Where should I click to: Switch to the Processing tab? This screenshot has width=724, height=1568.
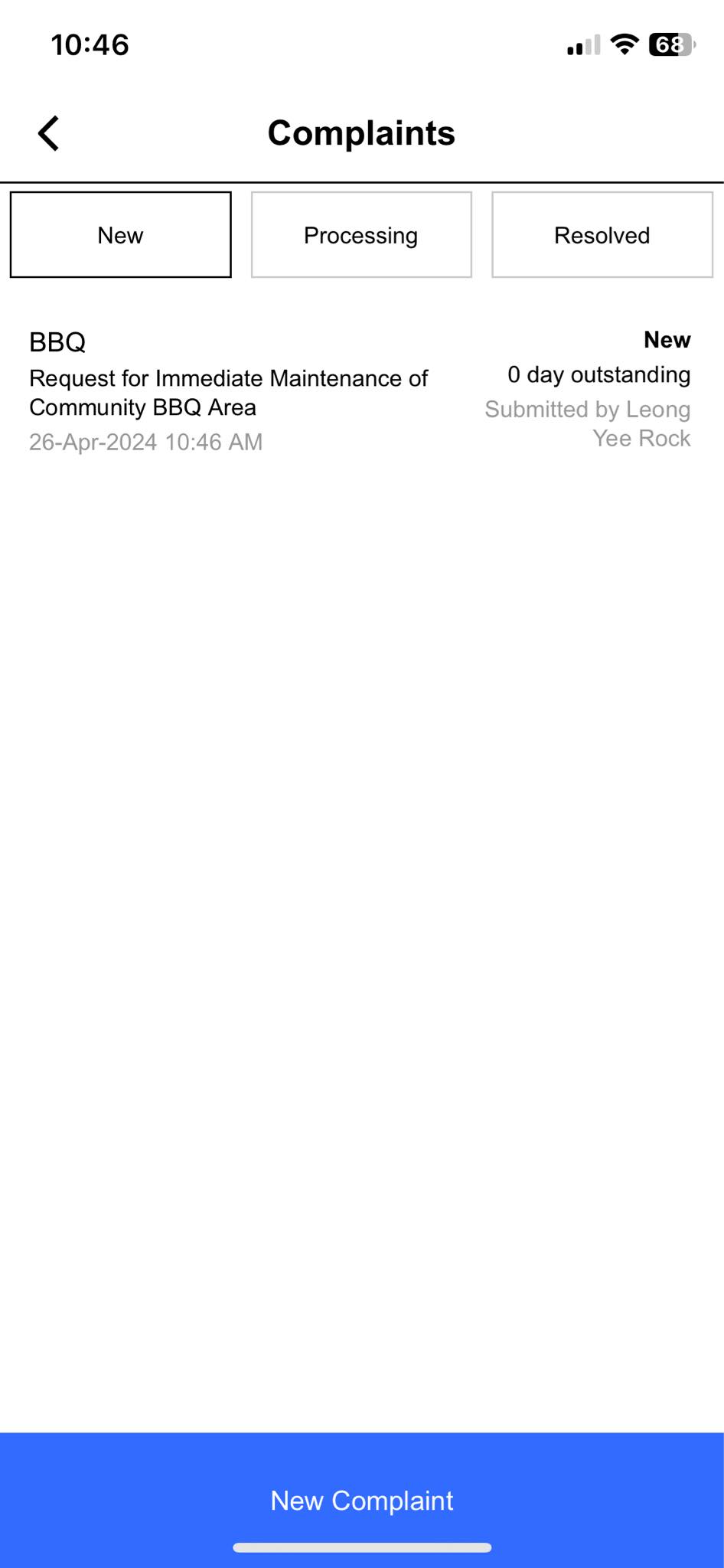[361, 235]
